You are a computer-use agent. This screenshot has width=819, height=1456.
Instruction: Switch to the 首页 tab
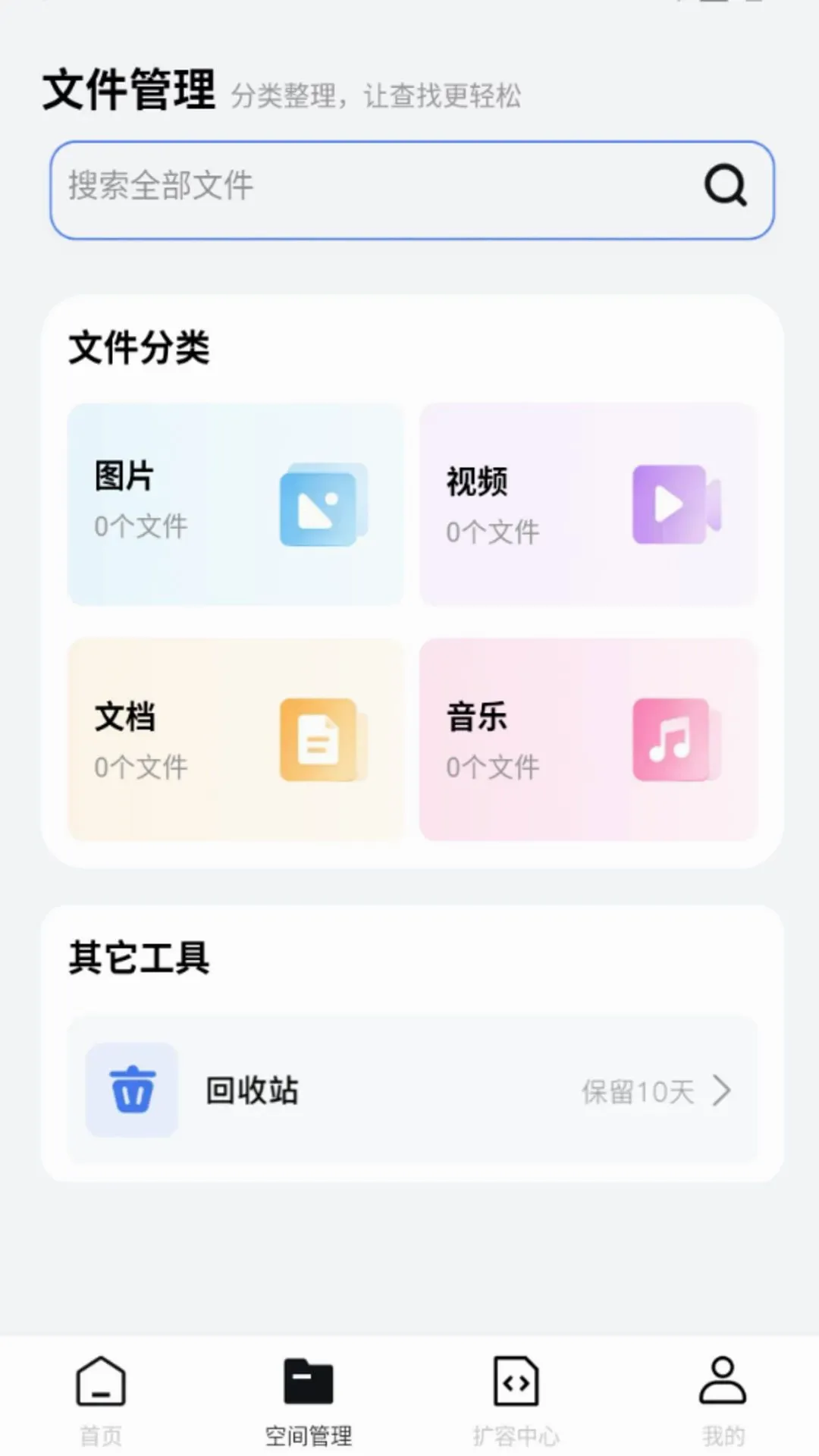101,1401
